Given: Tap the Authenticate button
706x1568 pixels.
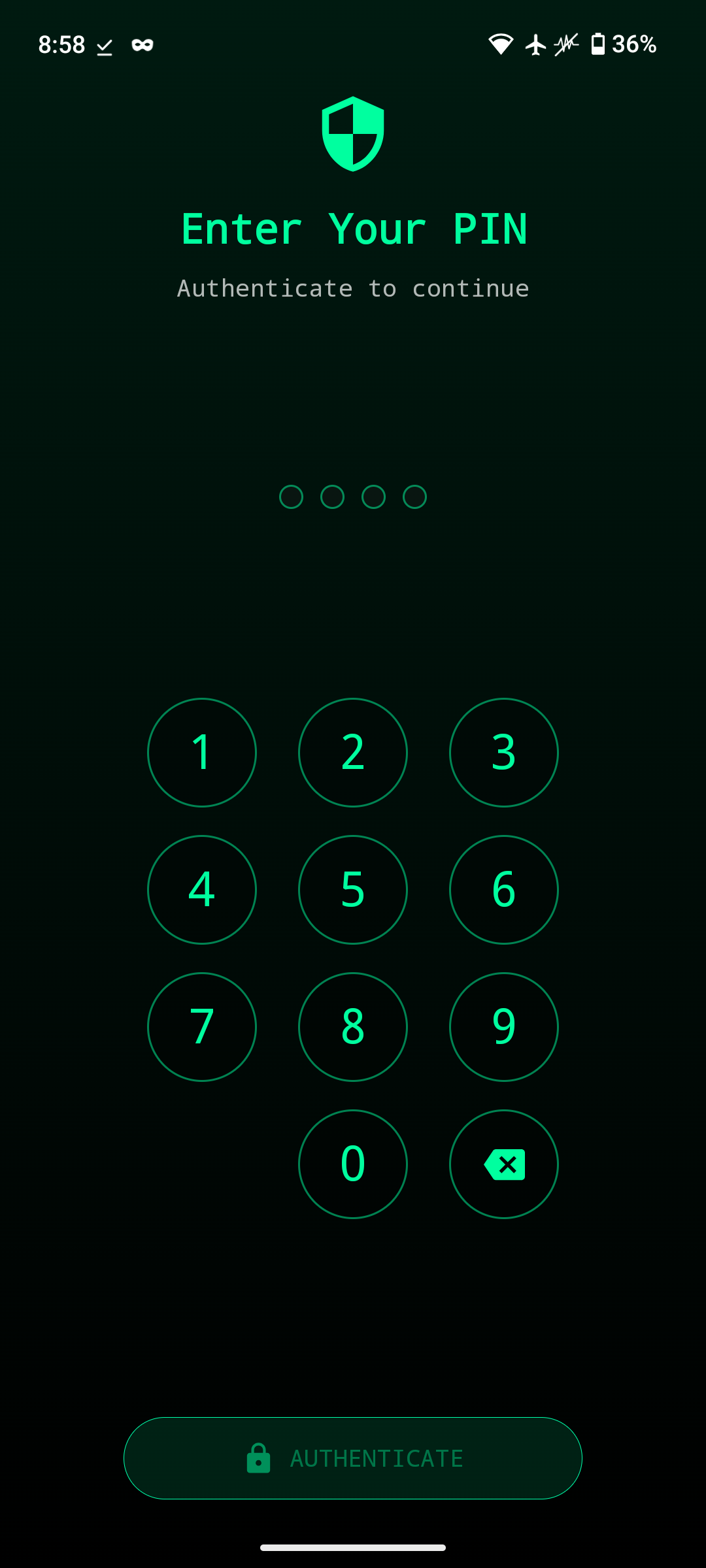Looking at the screenshot, I should (x=353, y=1458).
